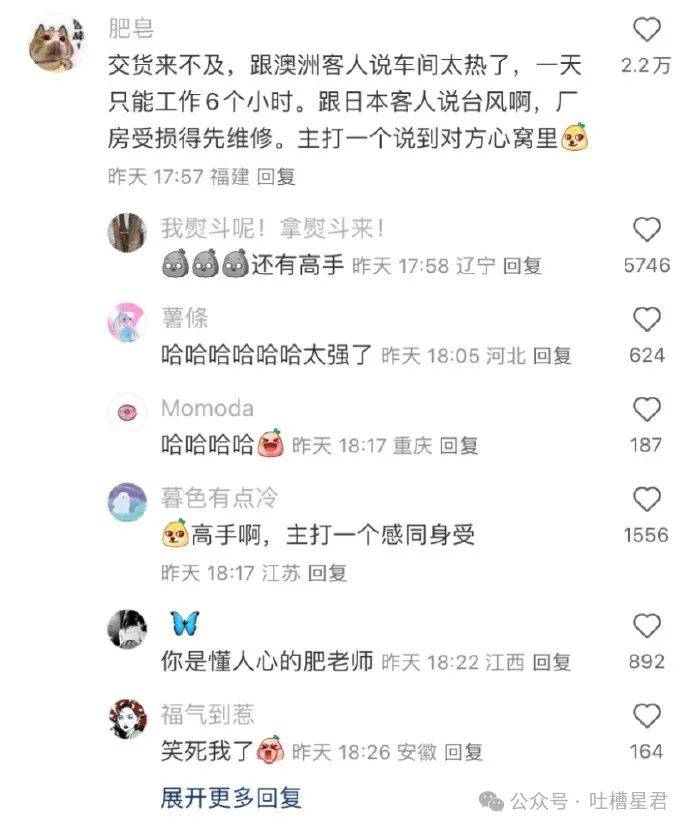Like Momoda's reply

(647, 410)
